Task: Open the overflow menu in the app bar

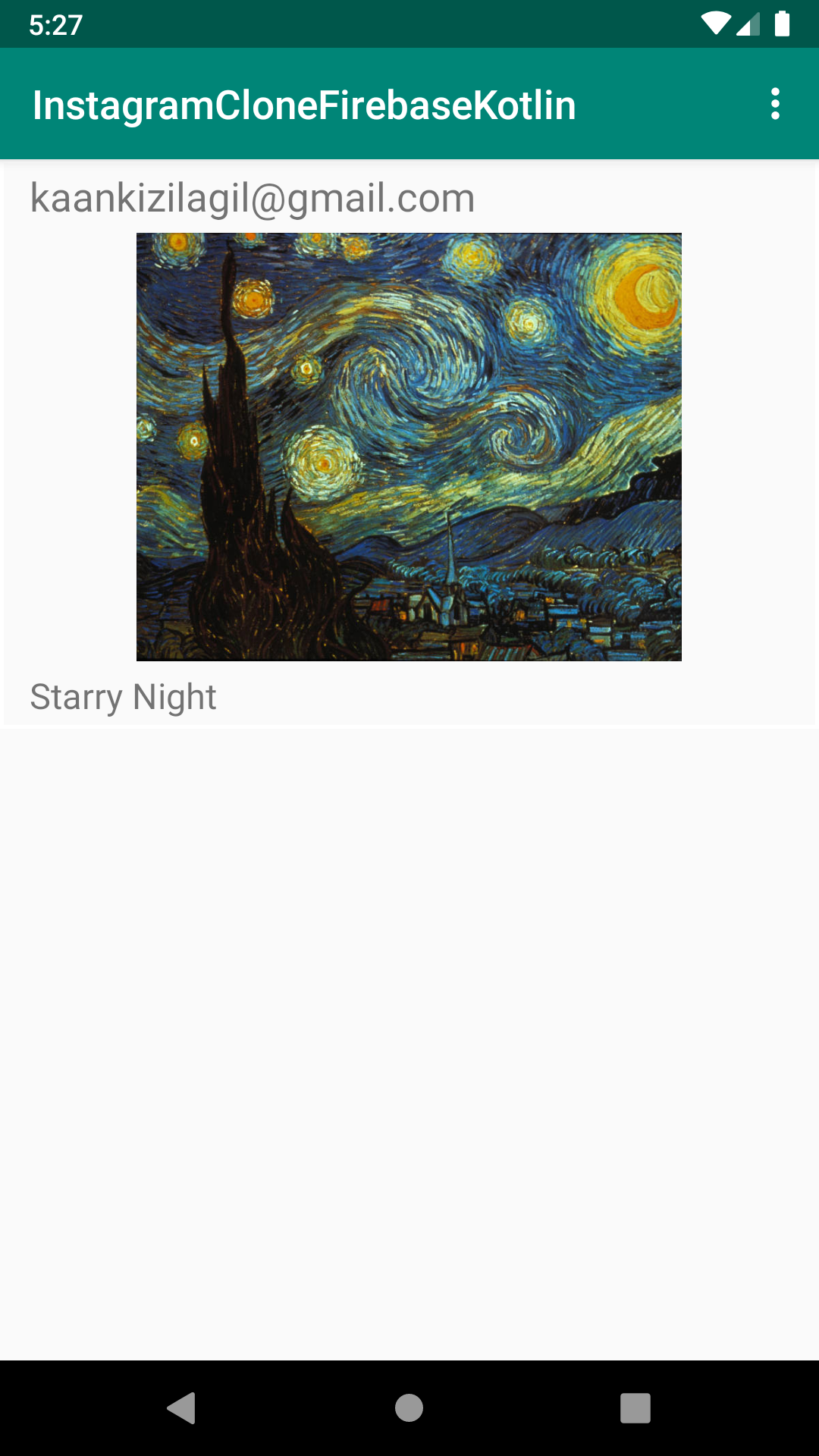Action: pyautogui.click(x=774, y=104)
